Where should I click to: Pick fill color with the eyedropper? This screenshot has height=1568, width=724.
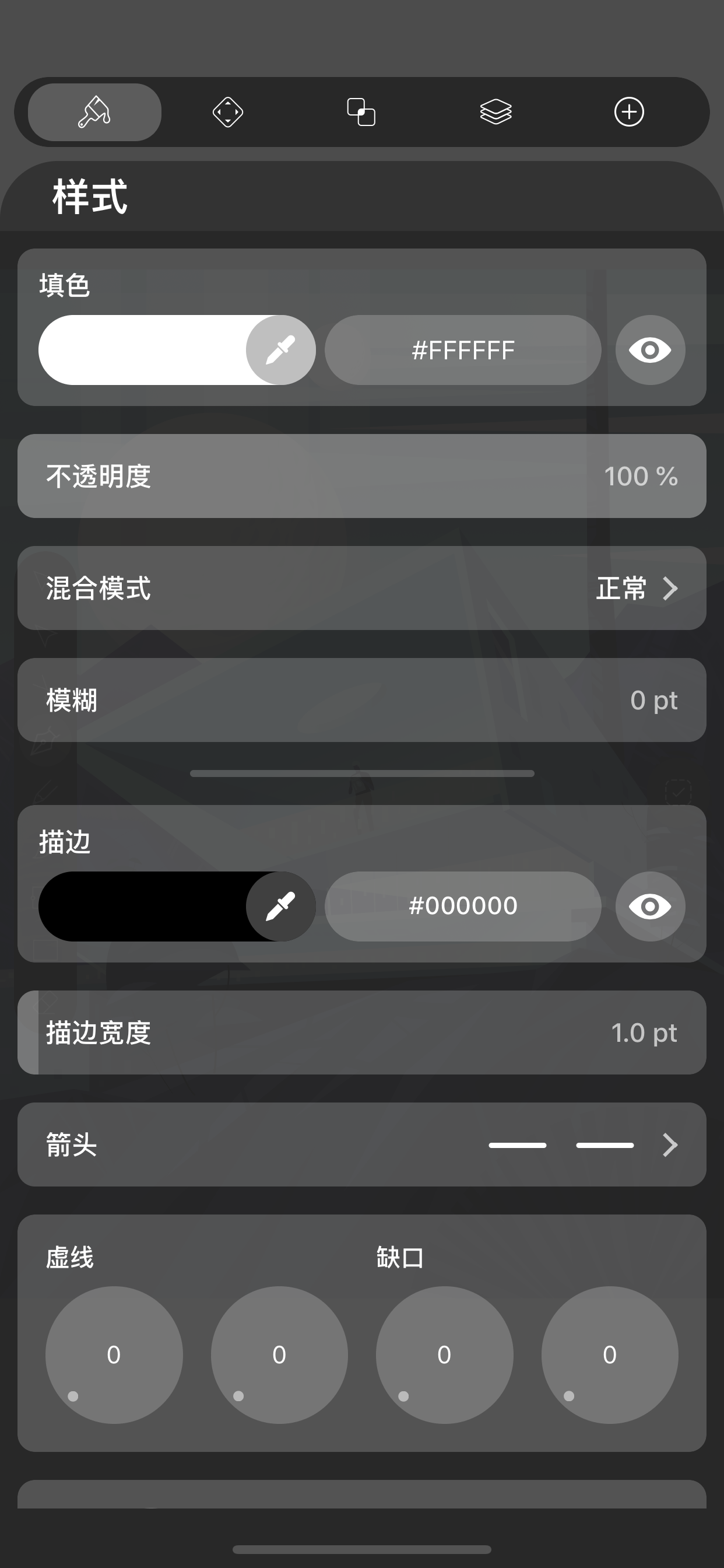[280, 350]
